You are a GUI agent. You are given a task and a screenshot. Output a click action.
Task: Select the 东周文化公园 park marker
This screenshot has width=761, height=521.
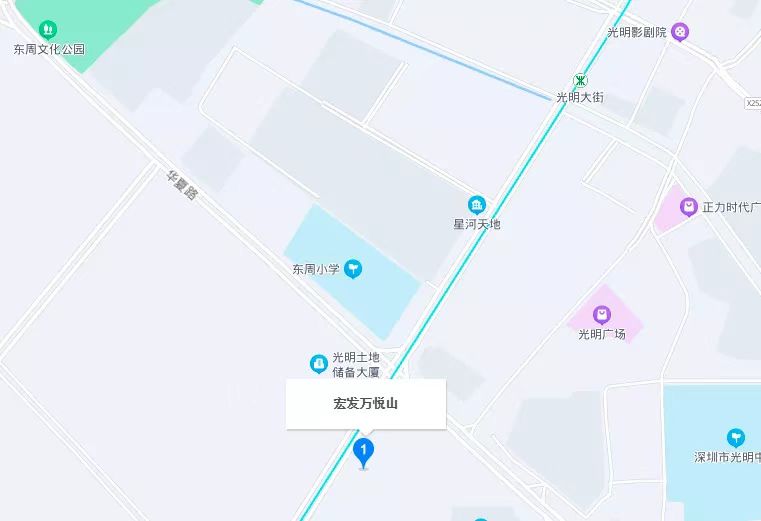(x=48, y=30)
